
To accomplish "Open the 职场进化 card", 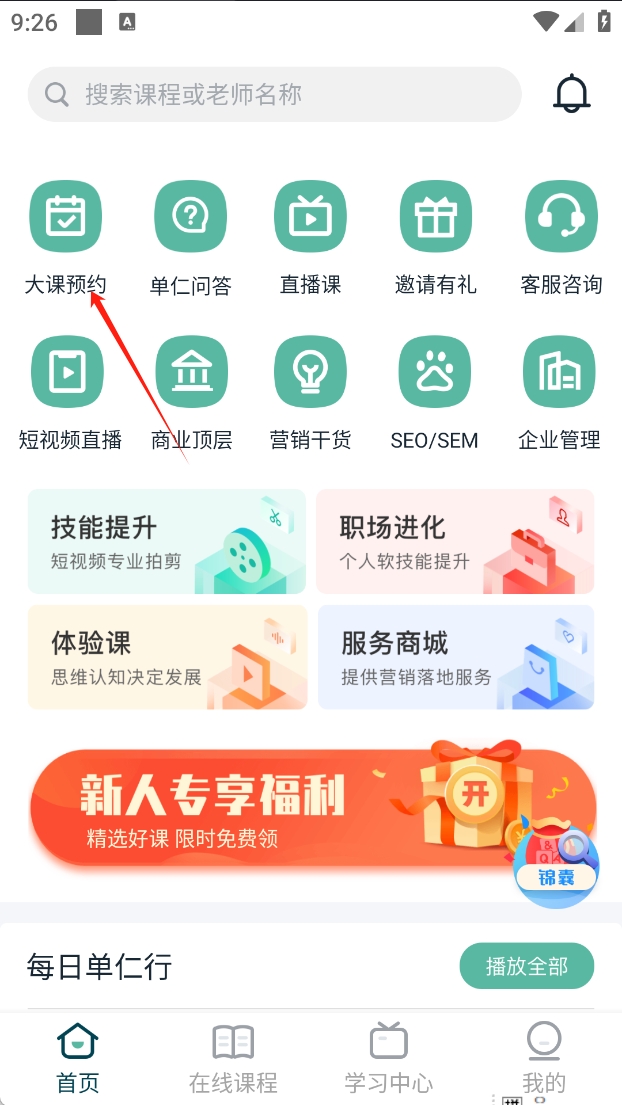I will [x=455, y=541].
